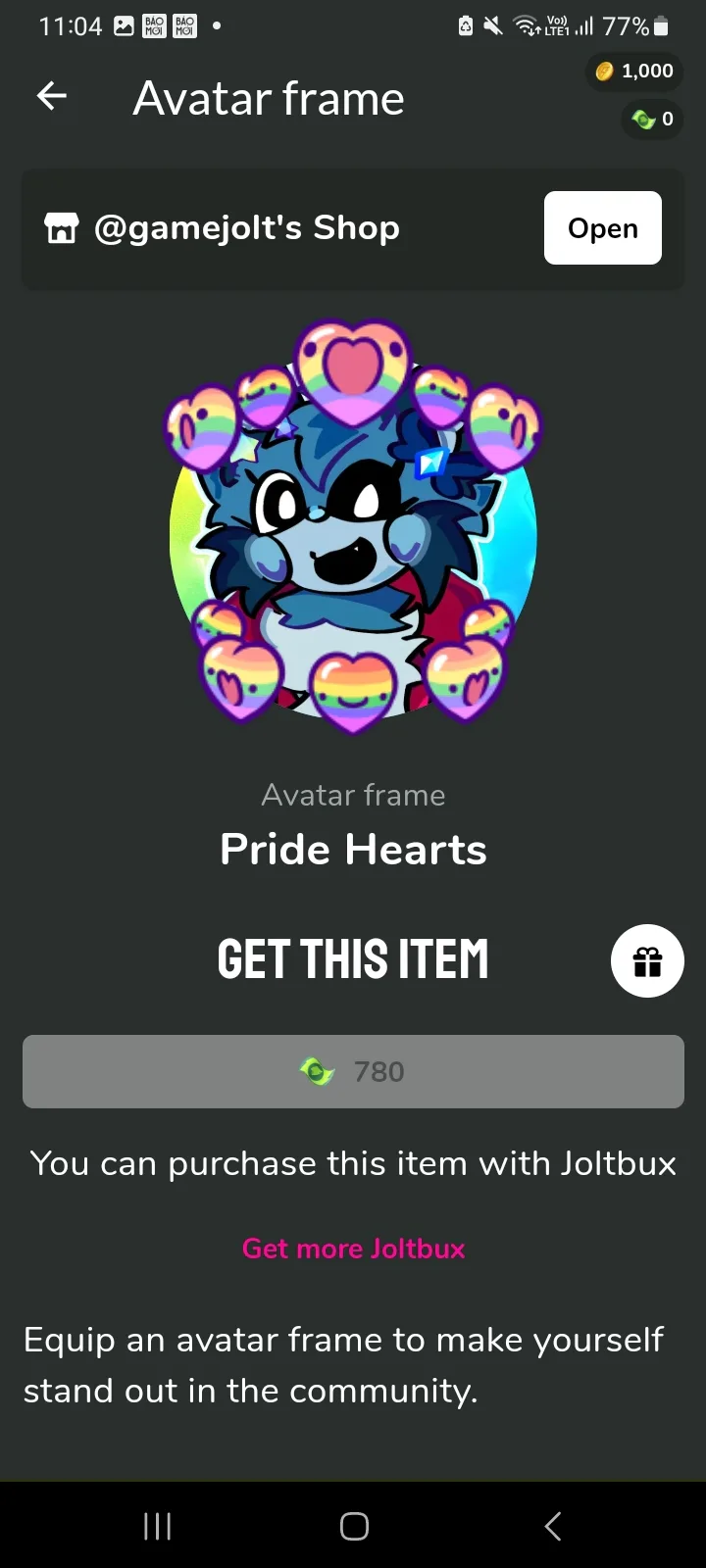This screenshot has height=1568, width=706.
Task: Open @gamejolt's Shop
Action: 602,227
